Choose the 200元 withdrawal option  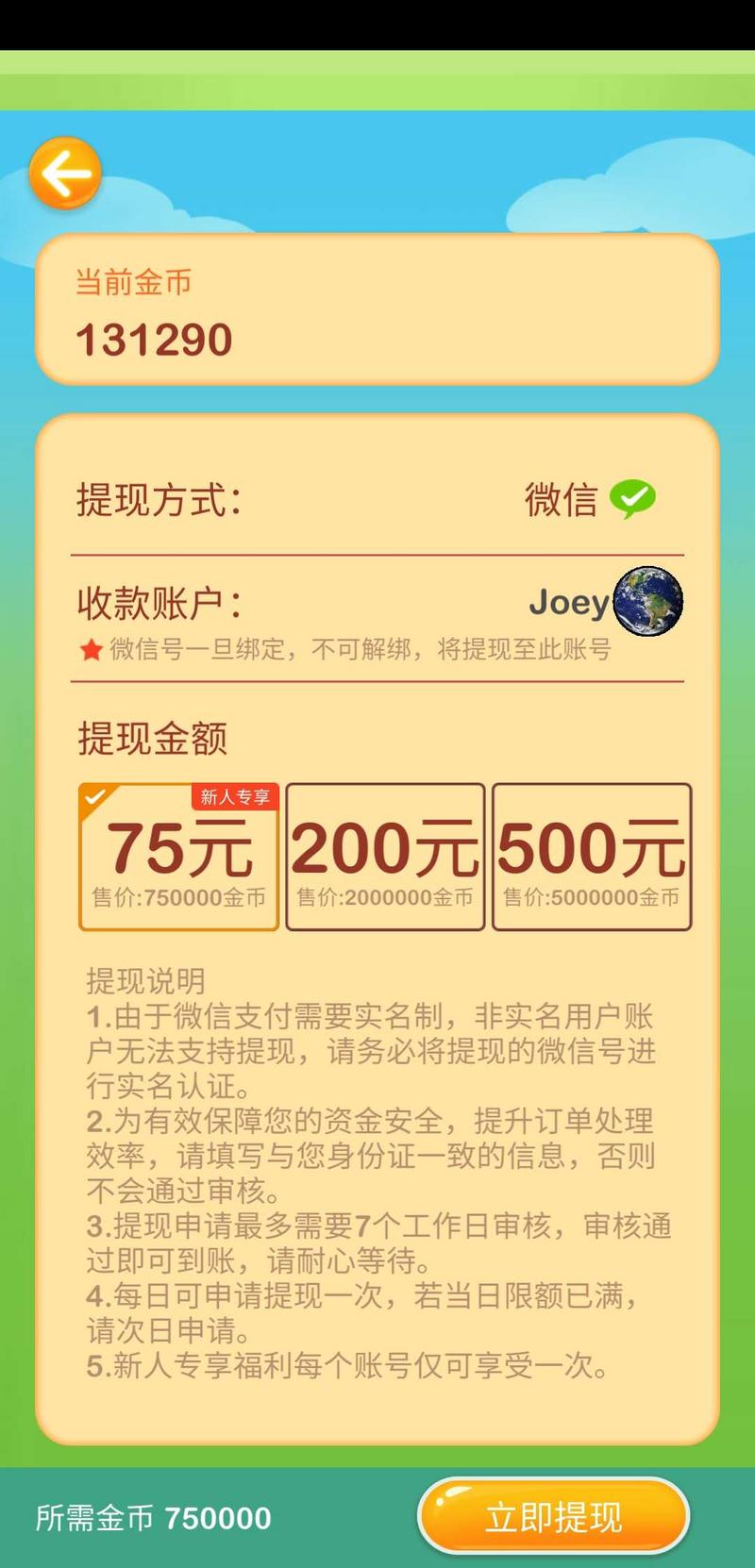point(385,857)
